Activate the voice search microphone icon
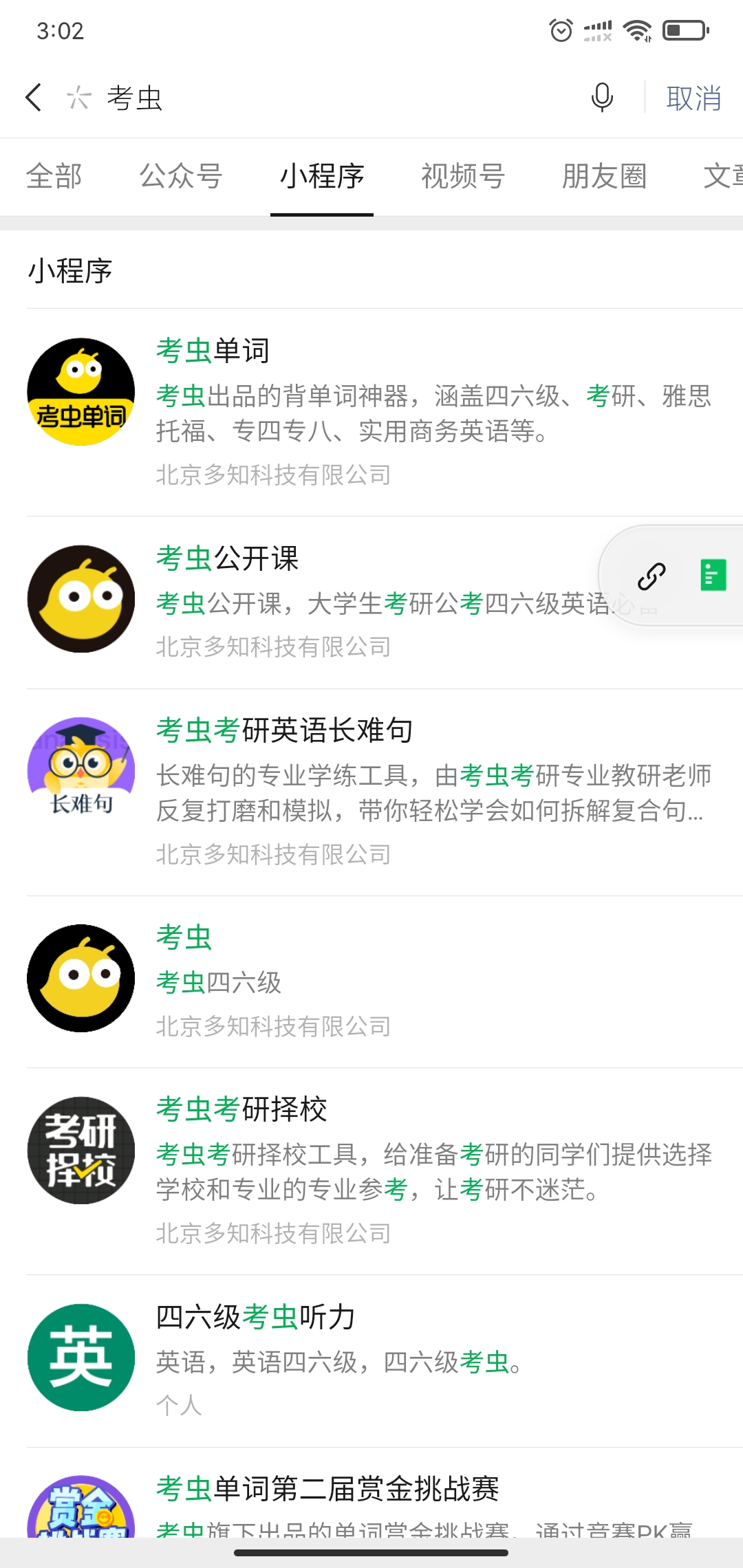This screenshot has width=743, height=1568. (602, 98)
